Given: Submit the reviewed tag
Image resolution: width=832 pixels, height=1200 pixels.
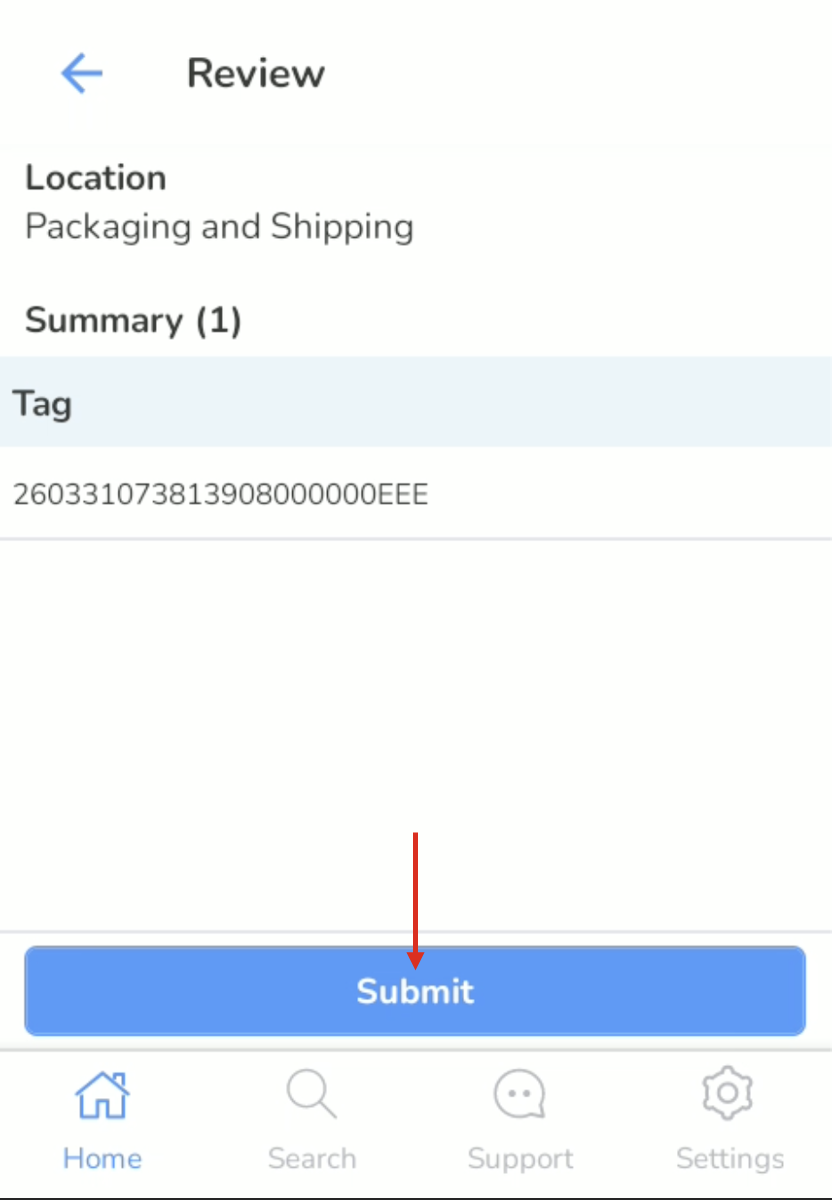Looking at the screenshot, I should pyautogui.click(x=415, y=991).
